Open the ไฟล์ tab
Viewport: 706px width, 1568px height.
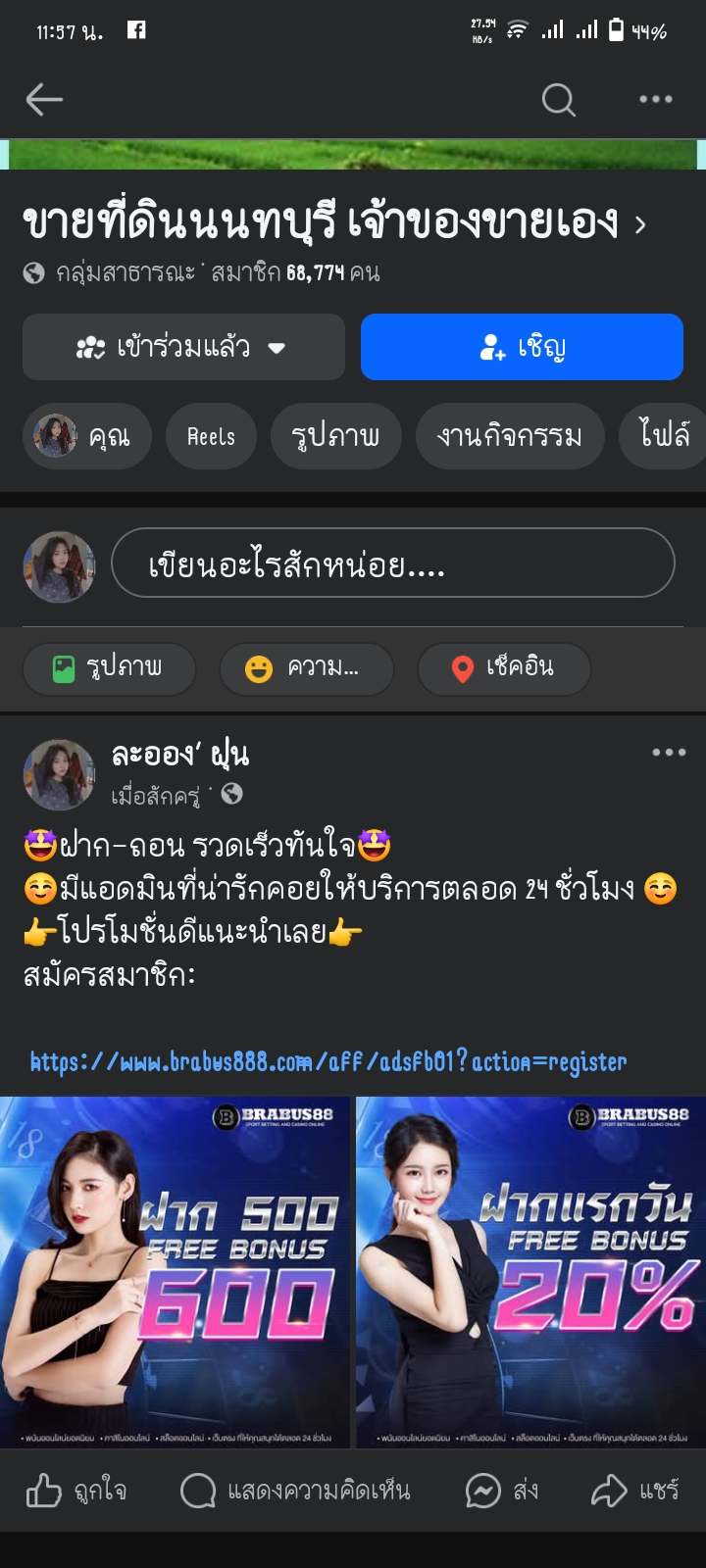click(663, 436)
